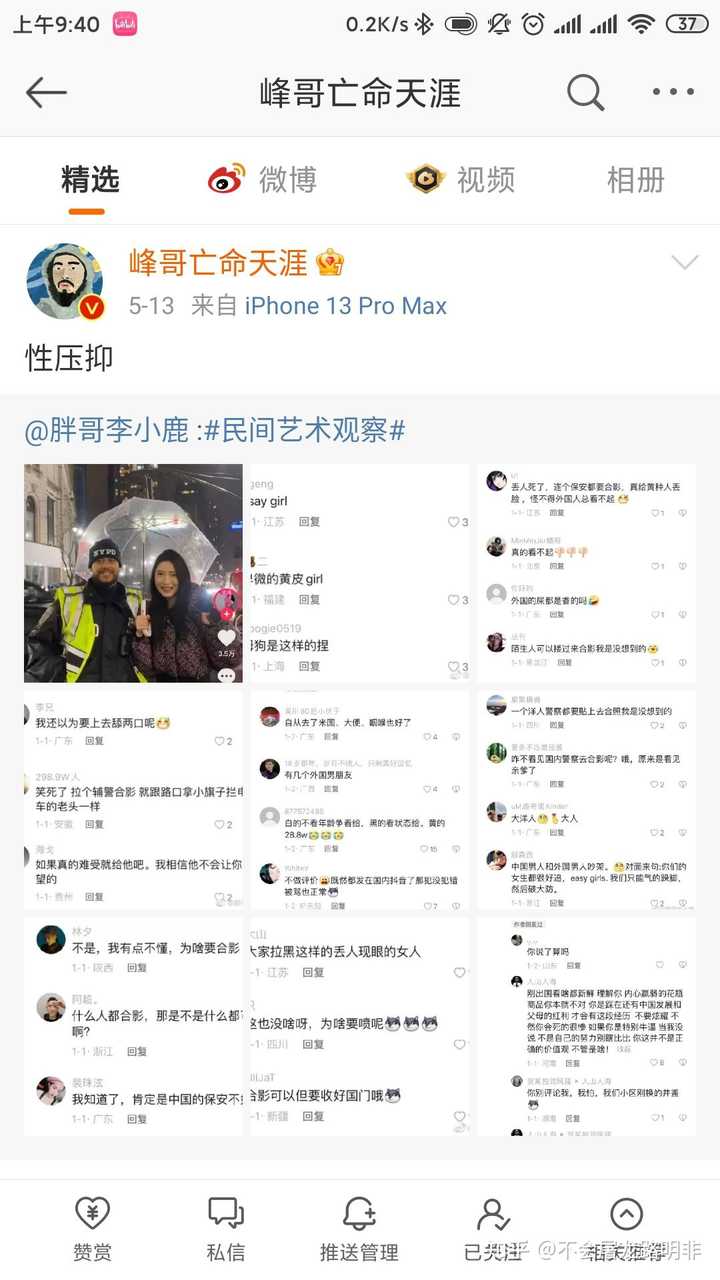Tap the 已关注 following button
720x1280 pixels.
click(x=493, y=1230)
